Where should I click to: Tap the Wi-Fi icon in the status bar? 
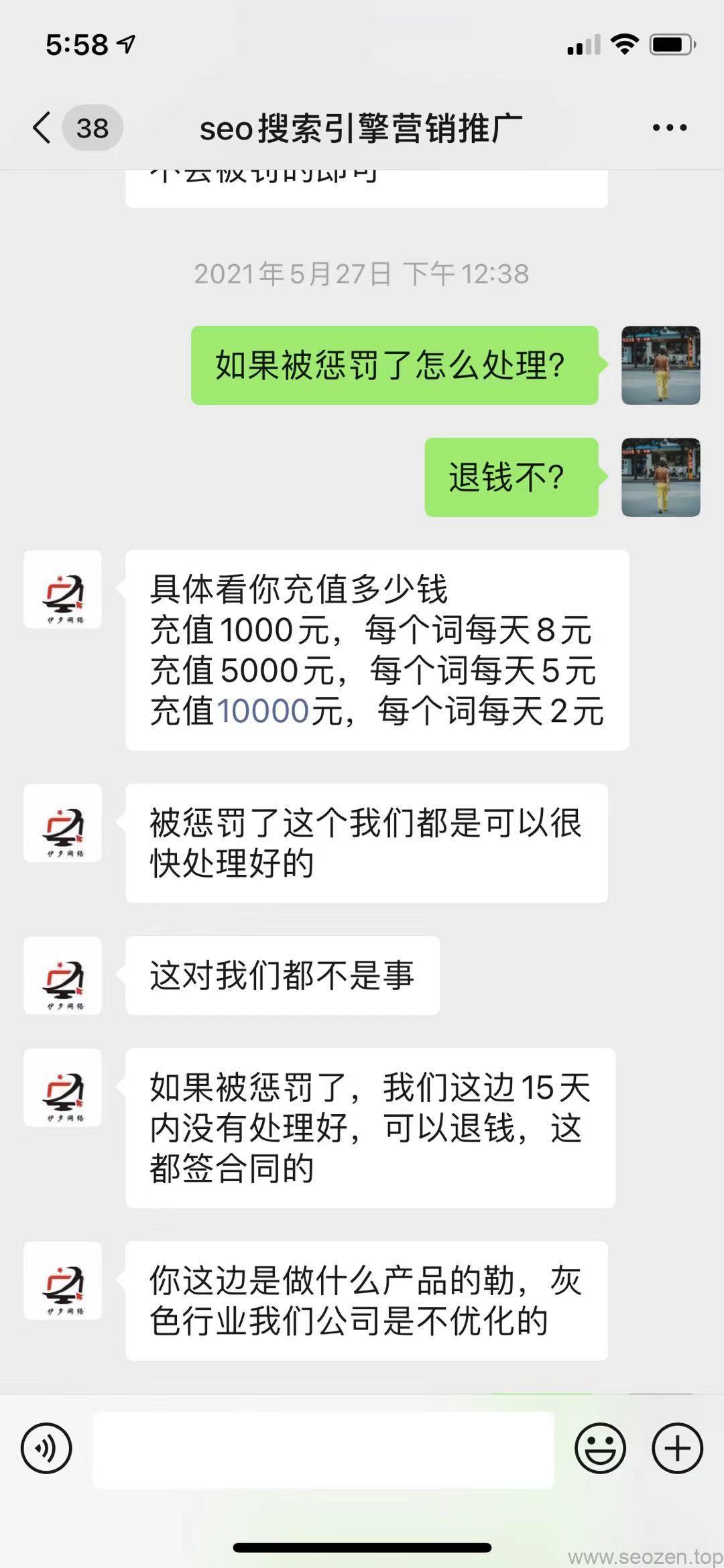626,42
